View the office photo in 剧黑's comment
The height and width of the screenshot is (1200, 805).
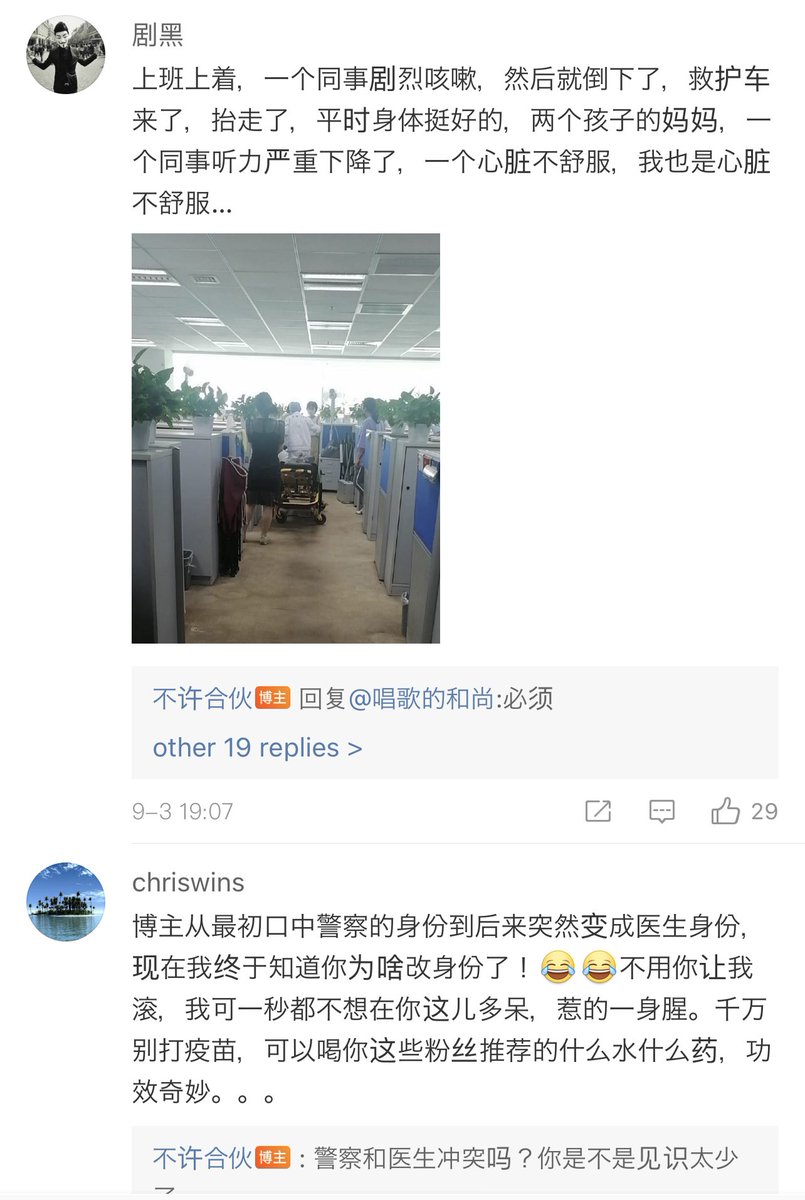click(x=285, y=438)
